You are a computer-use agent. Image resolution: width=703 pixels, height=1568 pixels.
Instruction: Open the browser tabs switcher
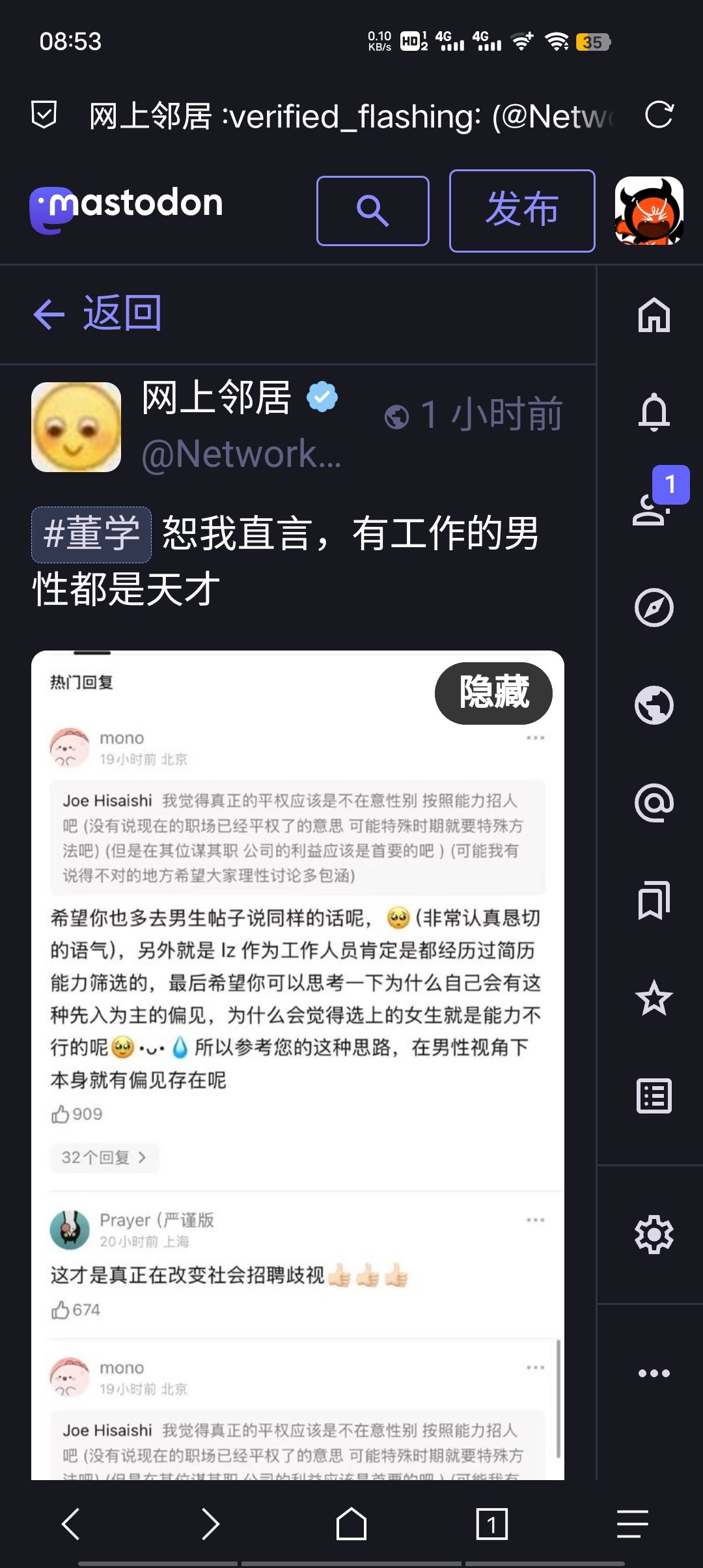coord(491,1524)
